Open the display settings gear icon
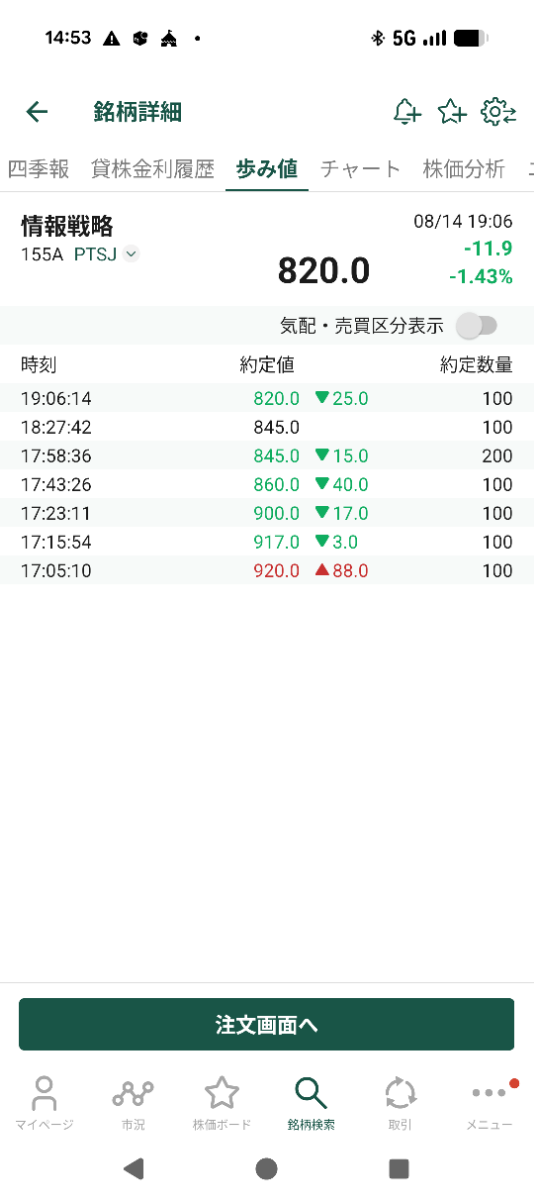 tap(498, 112)
